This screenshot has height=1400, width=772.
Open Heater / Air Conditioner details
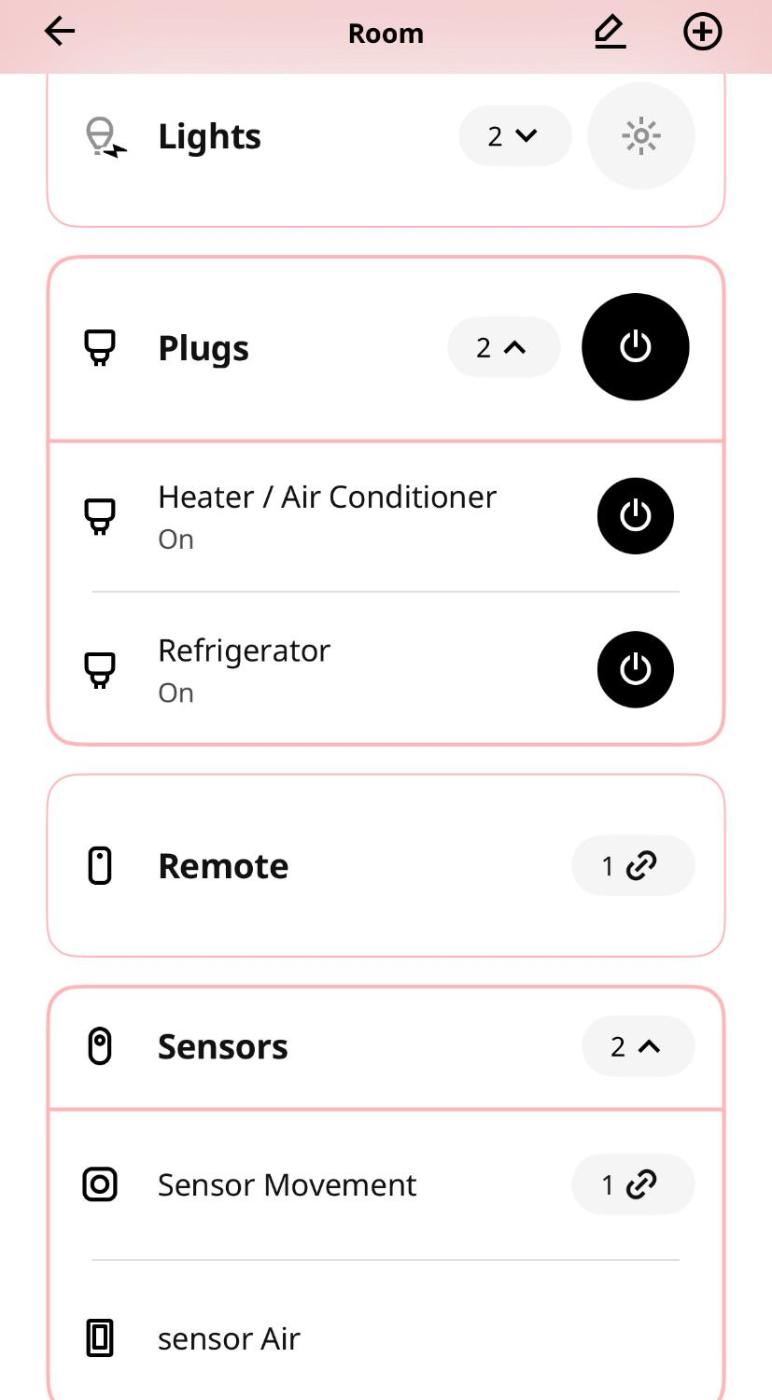click(x=326, y=515)
